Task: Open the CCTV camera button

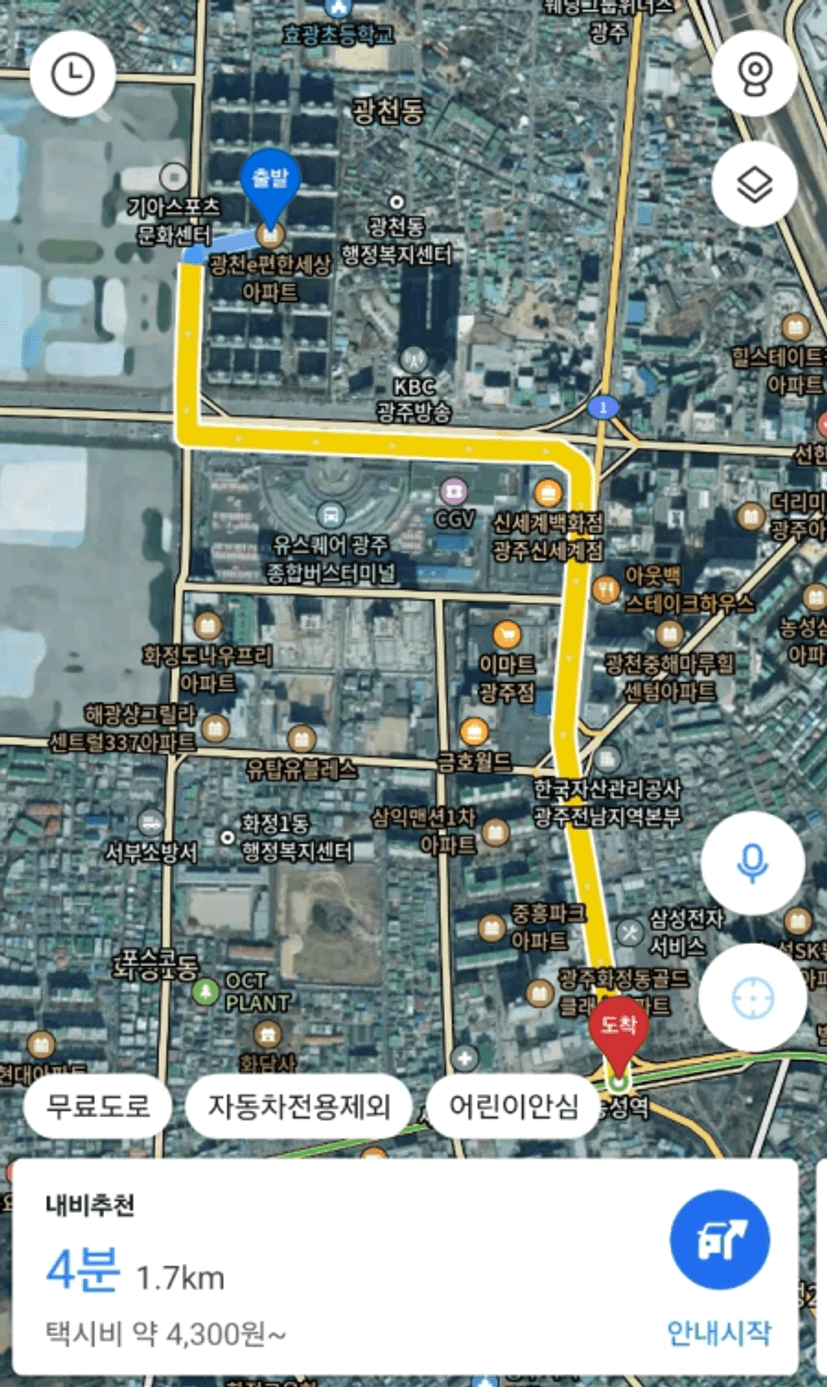Action: pyautogui.click(x=754, y=73)
